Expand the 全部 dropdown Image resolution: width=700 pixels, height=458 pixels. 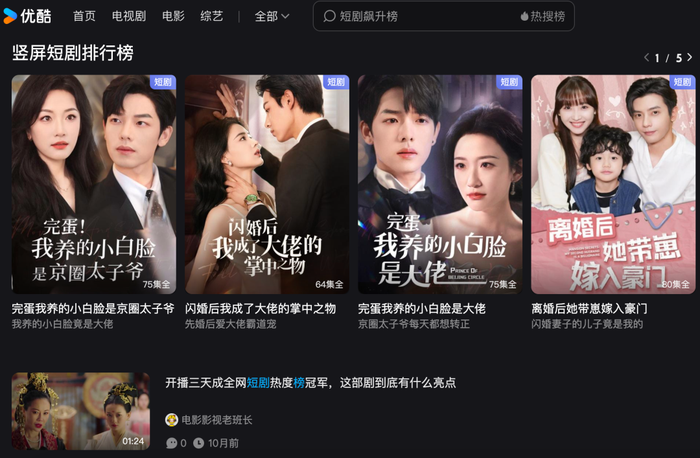coord(271,16)
